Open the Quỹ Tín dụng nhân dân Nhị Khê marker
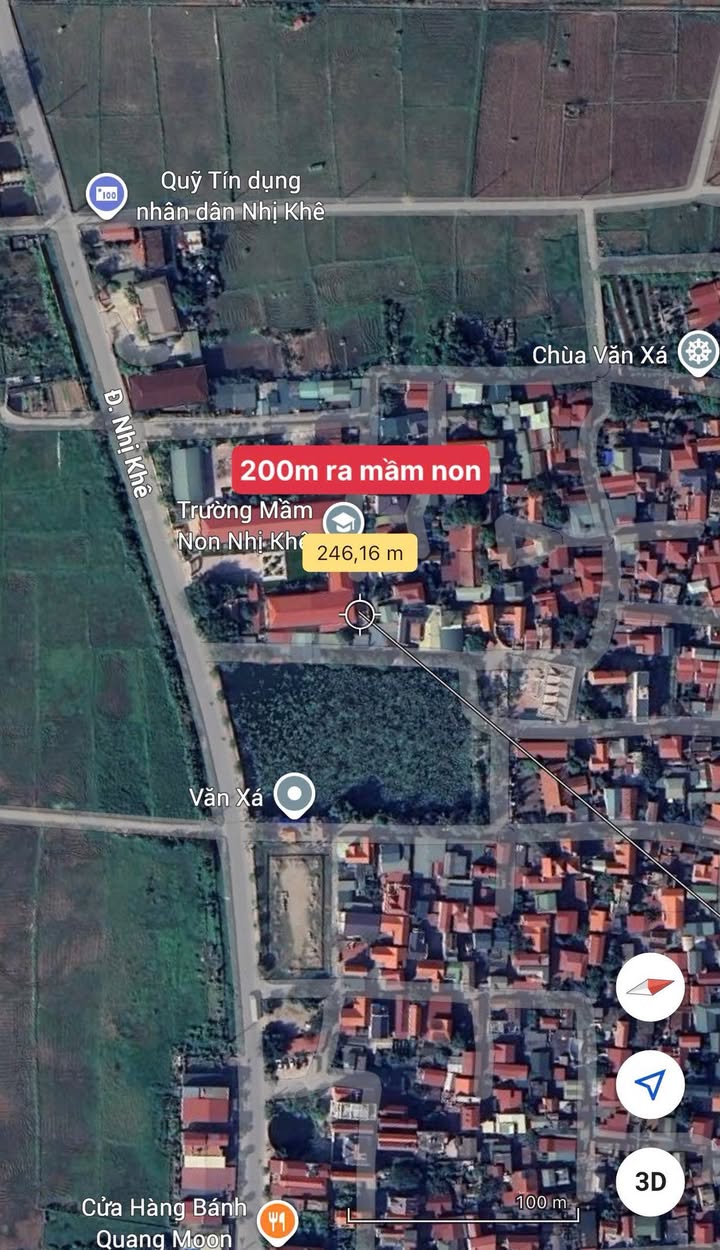720x1250 pixels. tap(107, 195)
